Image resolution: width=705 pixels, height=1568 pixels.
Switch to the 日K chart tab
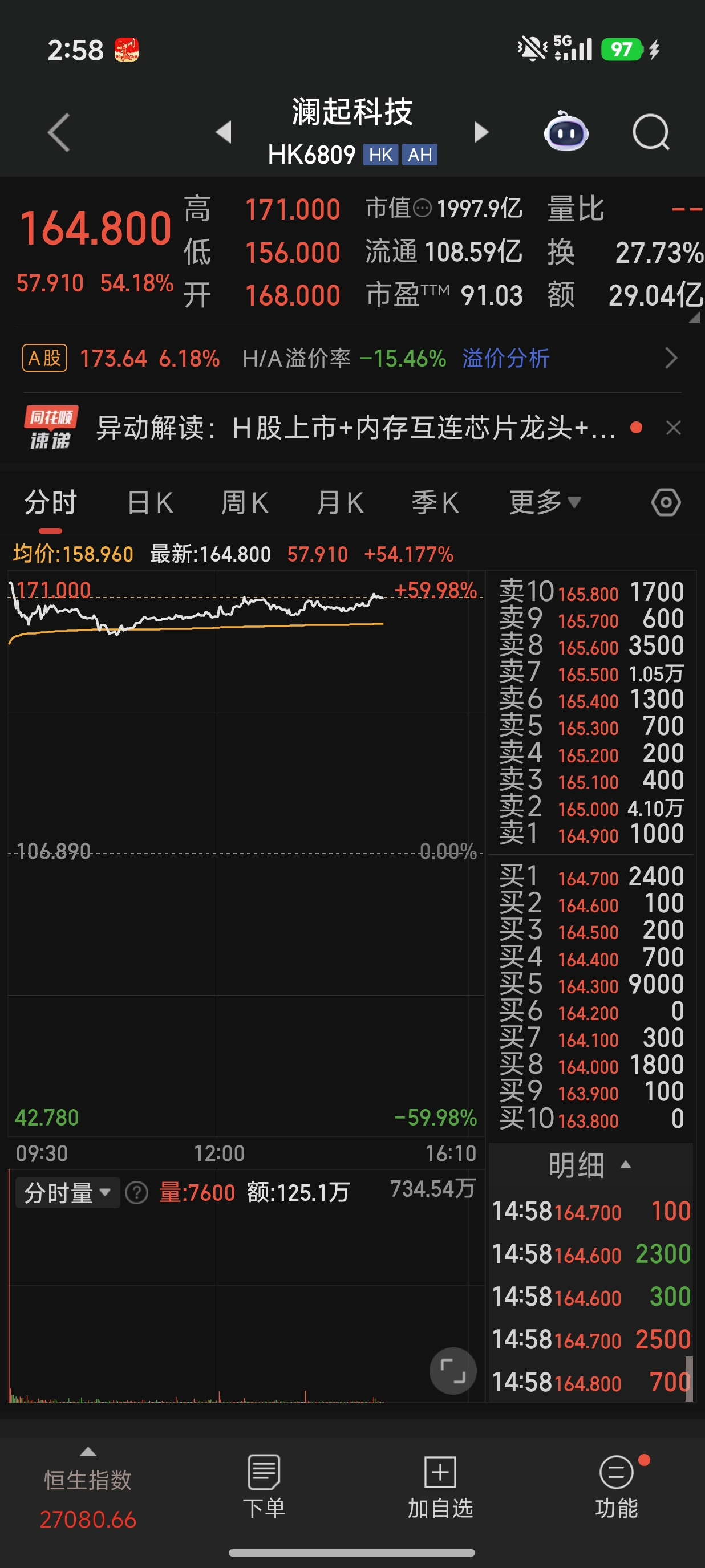[150, 503]
